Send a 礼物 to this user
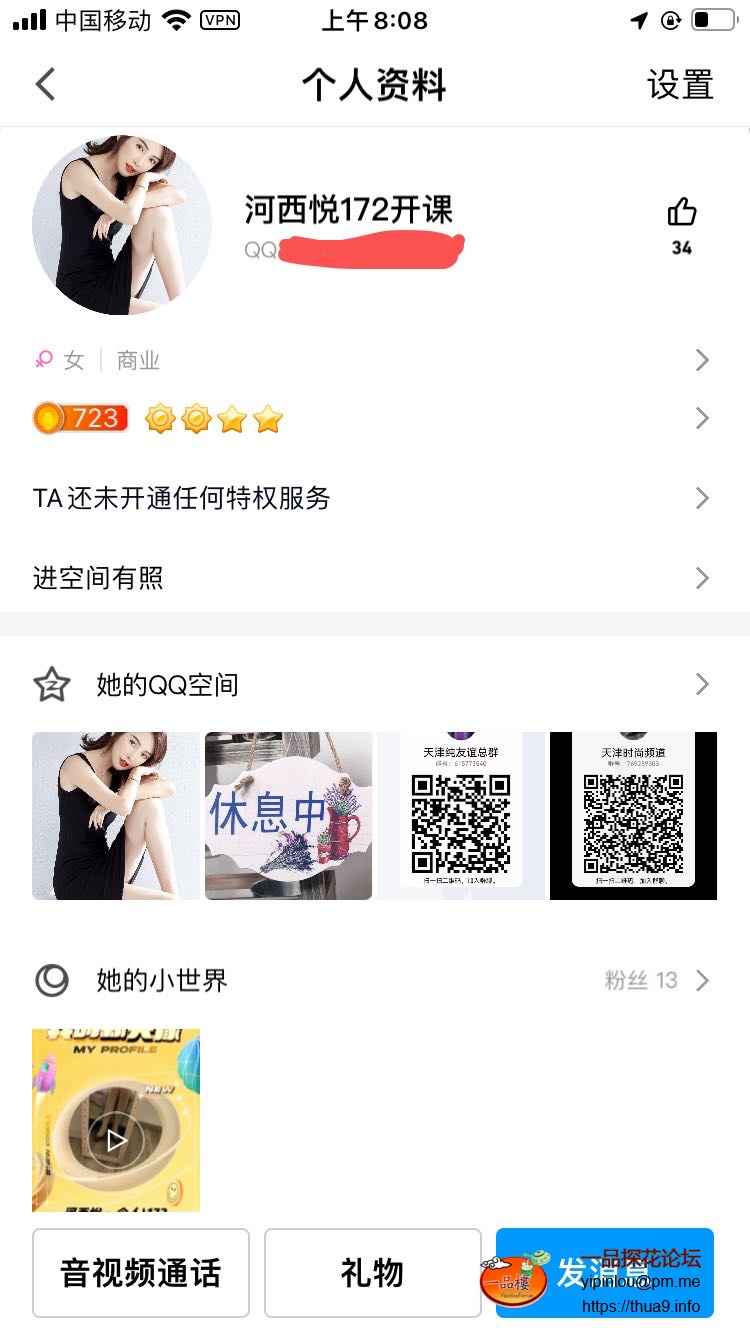 pyautogui.click(x=373, y=1273)
